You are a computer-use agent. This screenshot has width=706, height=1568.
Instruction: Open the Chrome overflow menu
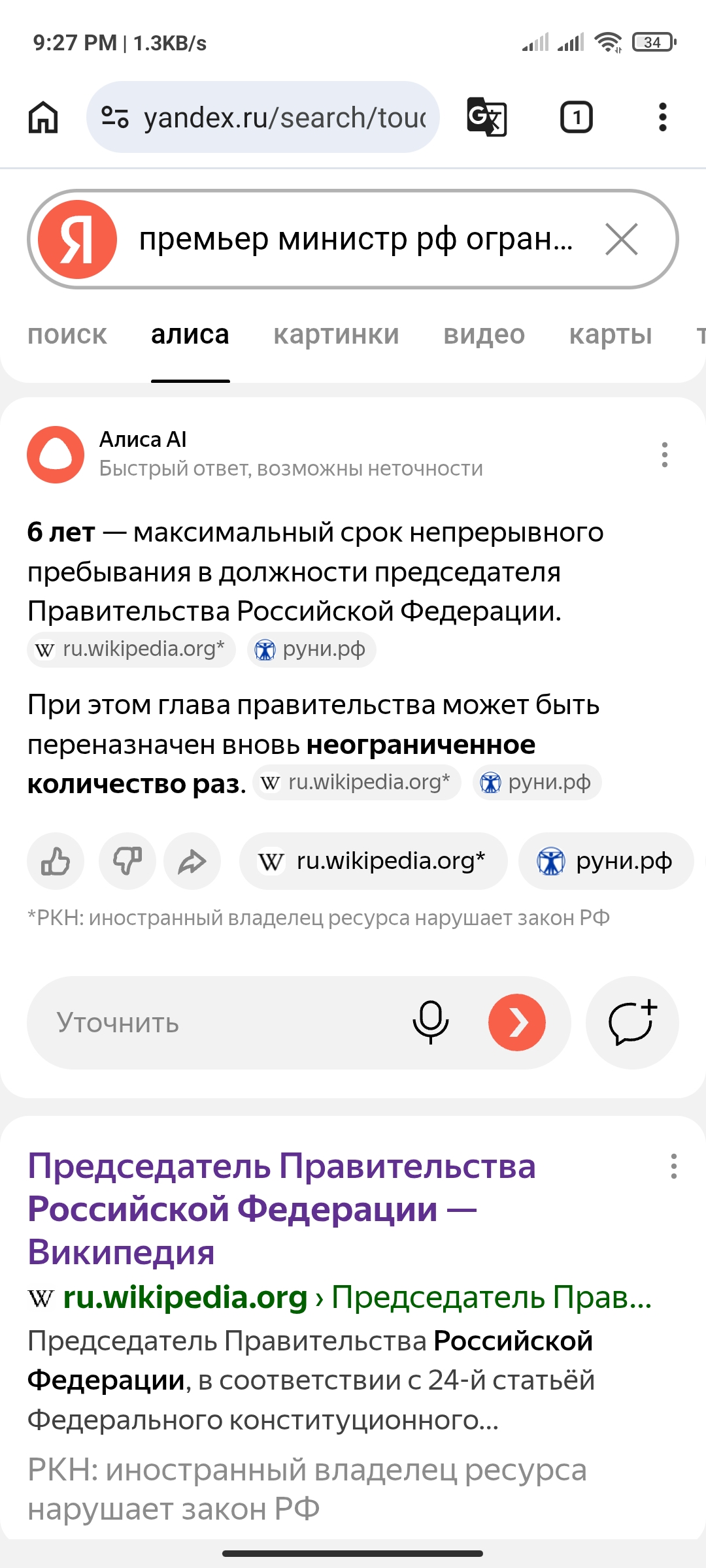(662, 118)
